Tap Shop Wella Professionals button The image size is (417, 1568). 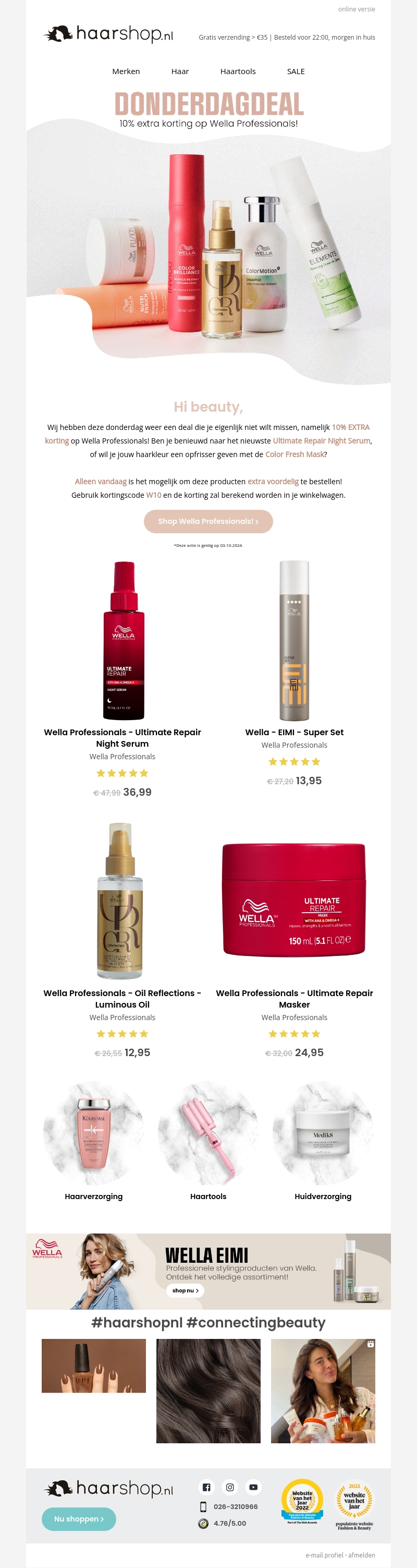pos(208,521)
